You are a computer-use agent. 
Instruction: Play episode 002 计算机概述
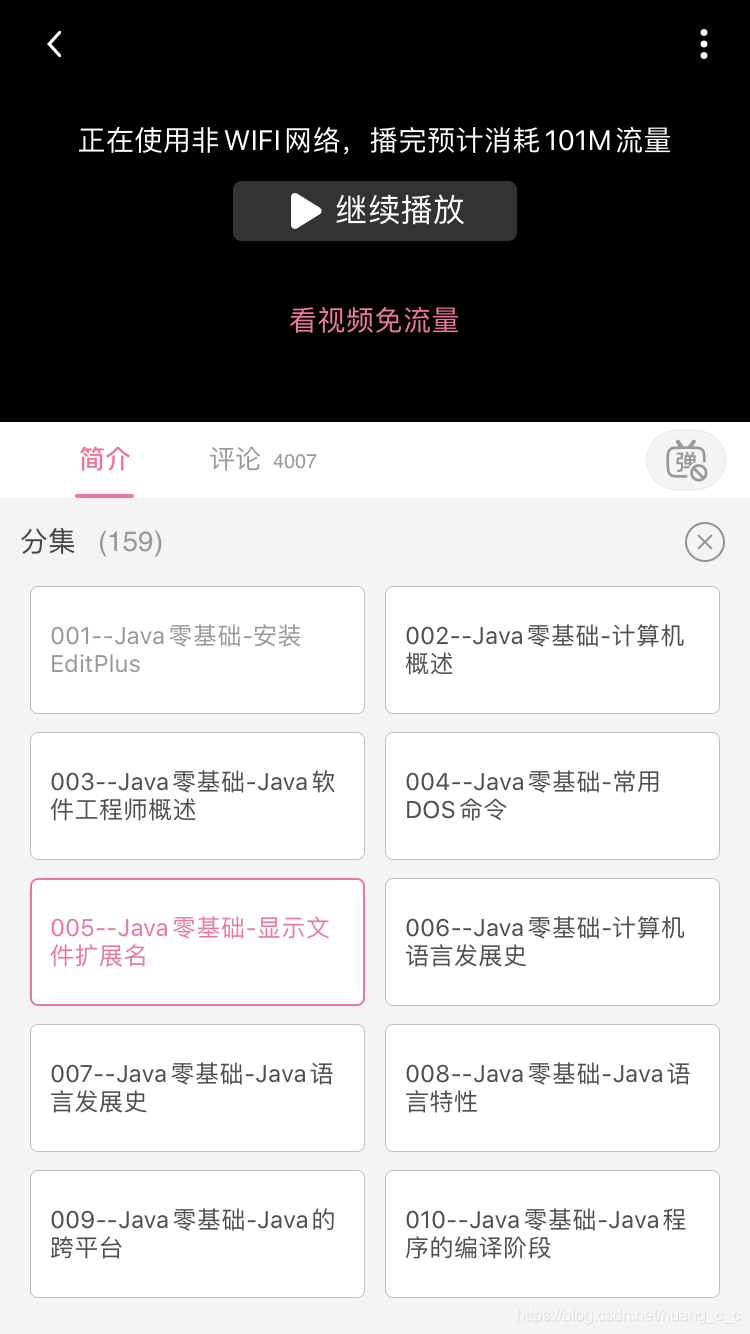[x=551, y=649]
